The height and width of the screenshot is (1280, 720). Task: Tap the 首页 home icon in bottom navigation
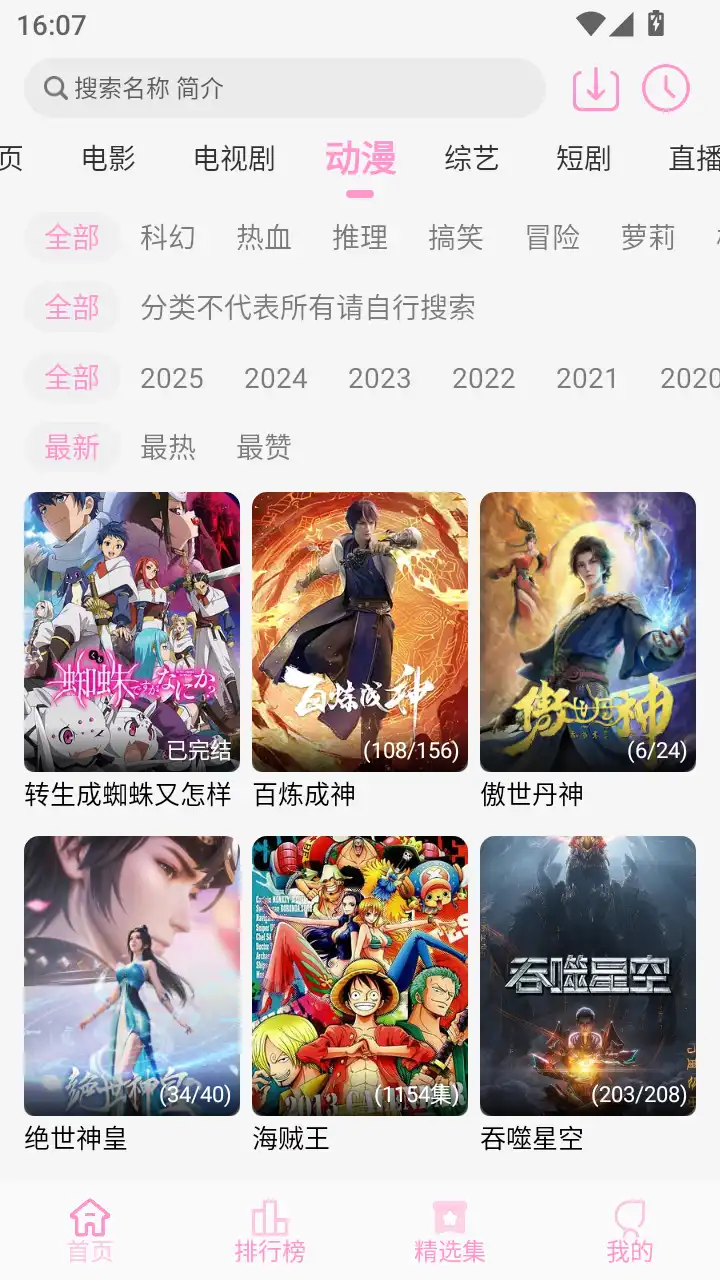pos(89,1222)
